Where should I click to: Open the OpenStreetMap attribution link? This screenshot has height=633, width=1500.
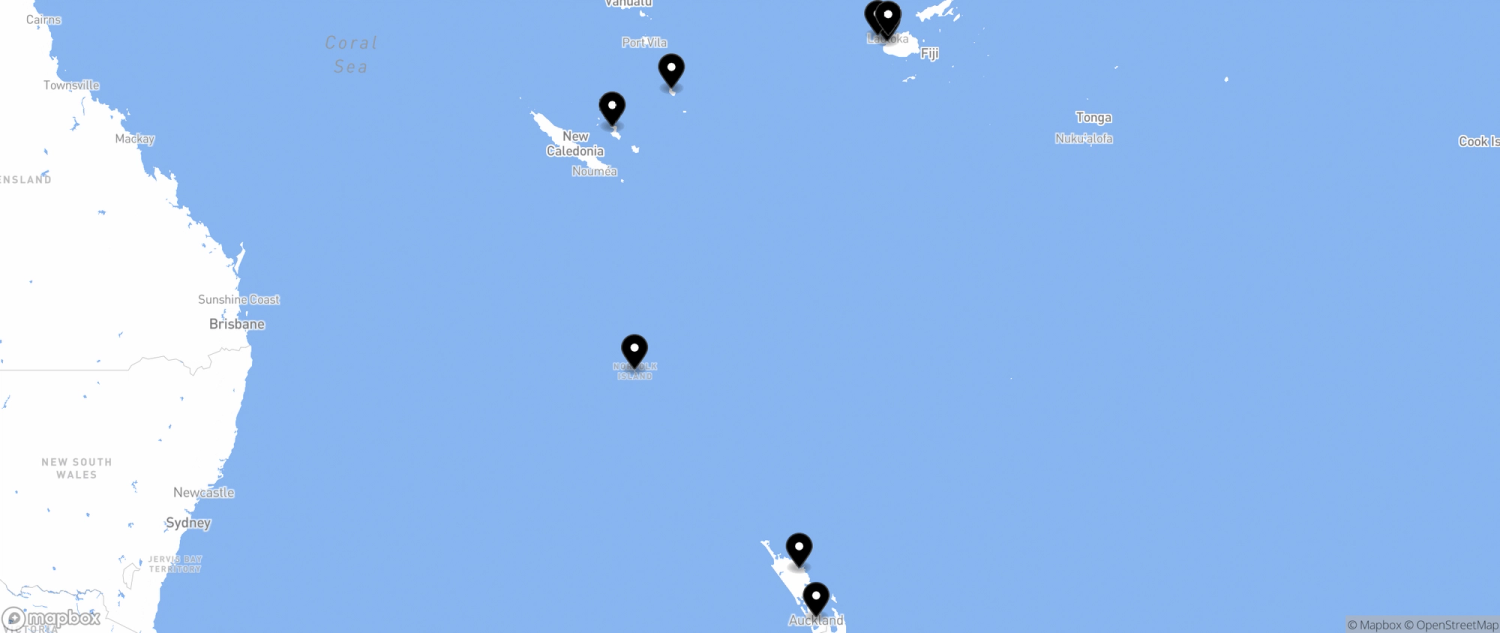point(1450,625)
